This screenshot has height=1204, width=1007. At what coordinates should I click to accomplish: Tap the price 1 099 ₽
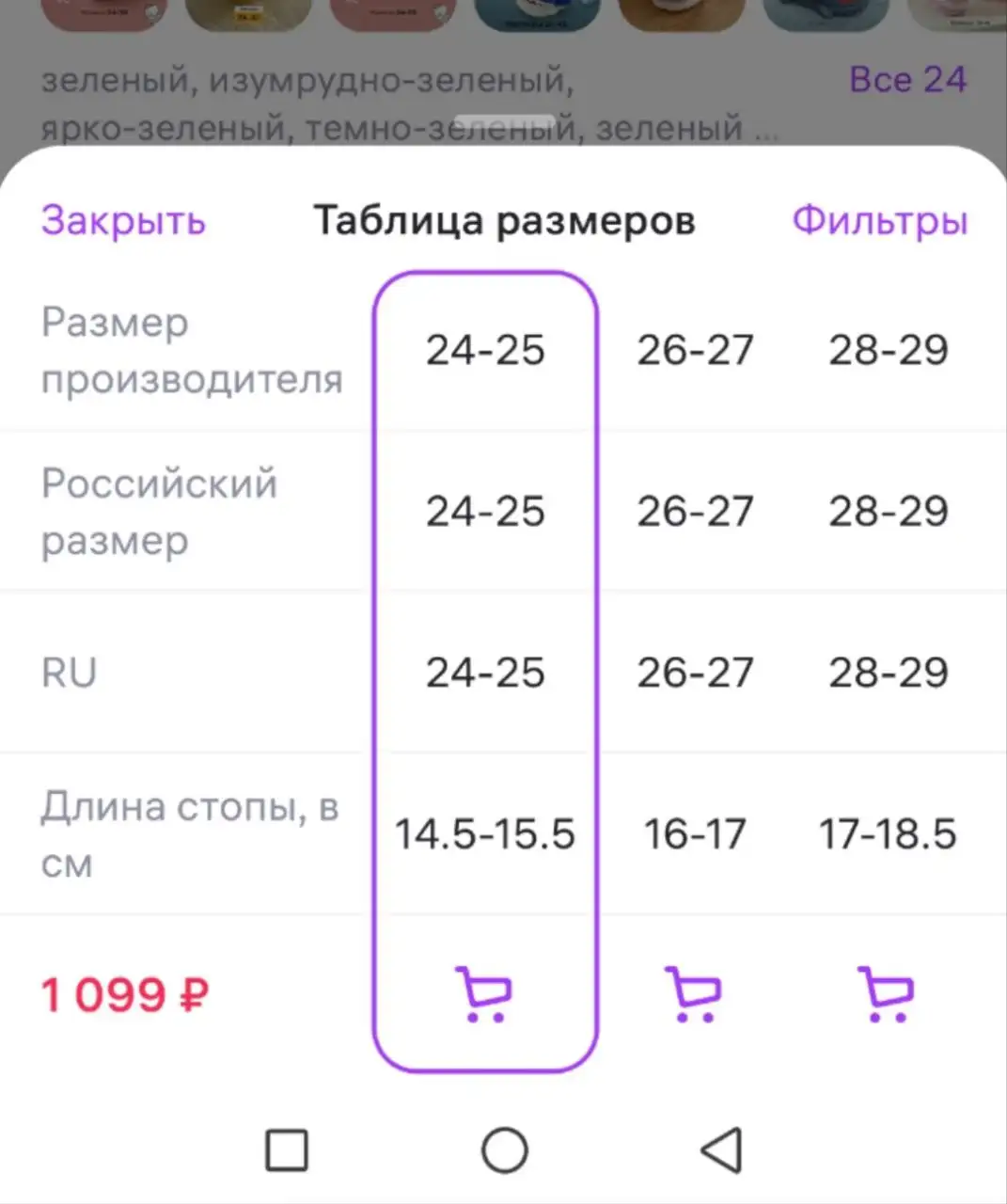(x=123, y=993)
